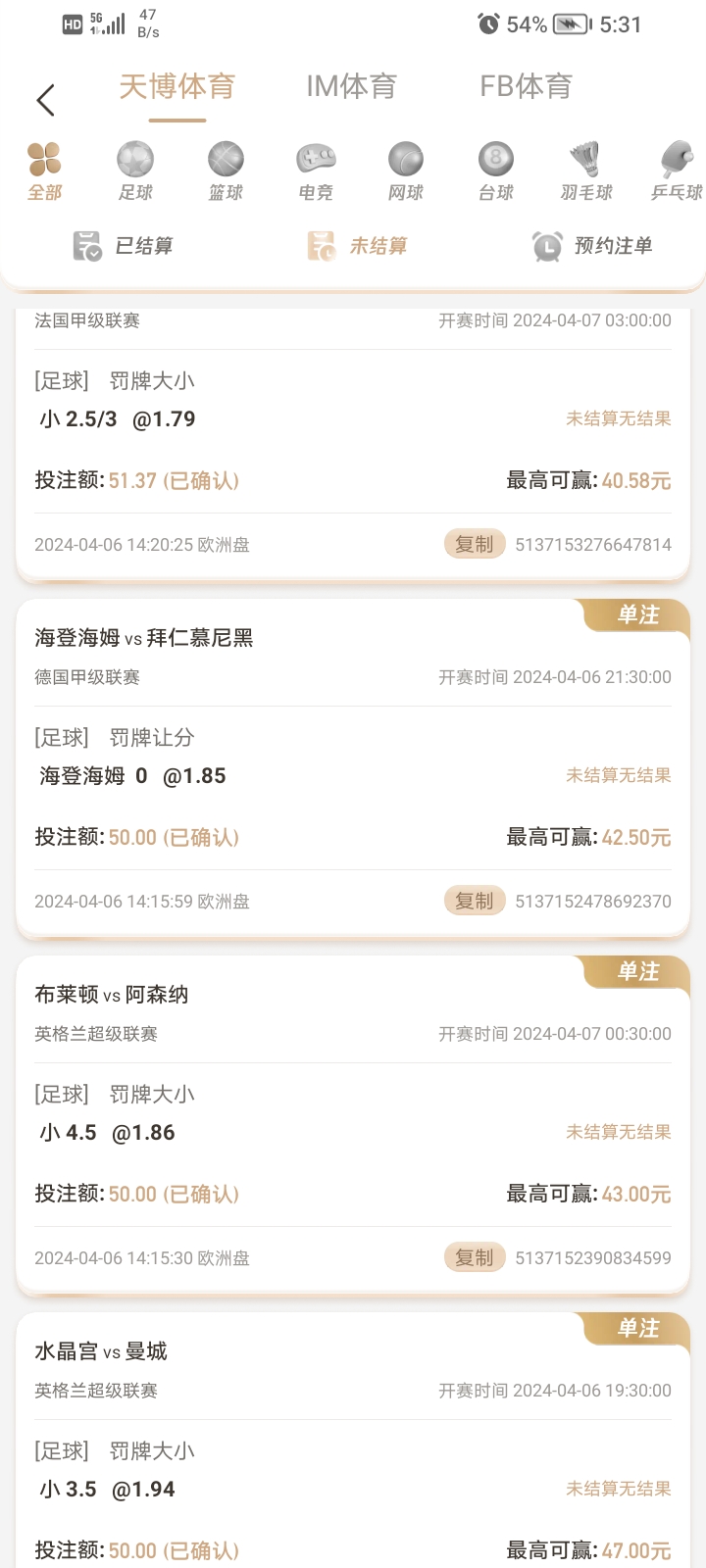Choose the 台球 sport filter
The height and width of the screenshot is (1568, 706).
pos(496,171)
